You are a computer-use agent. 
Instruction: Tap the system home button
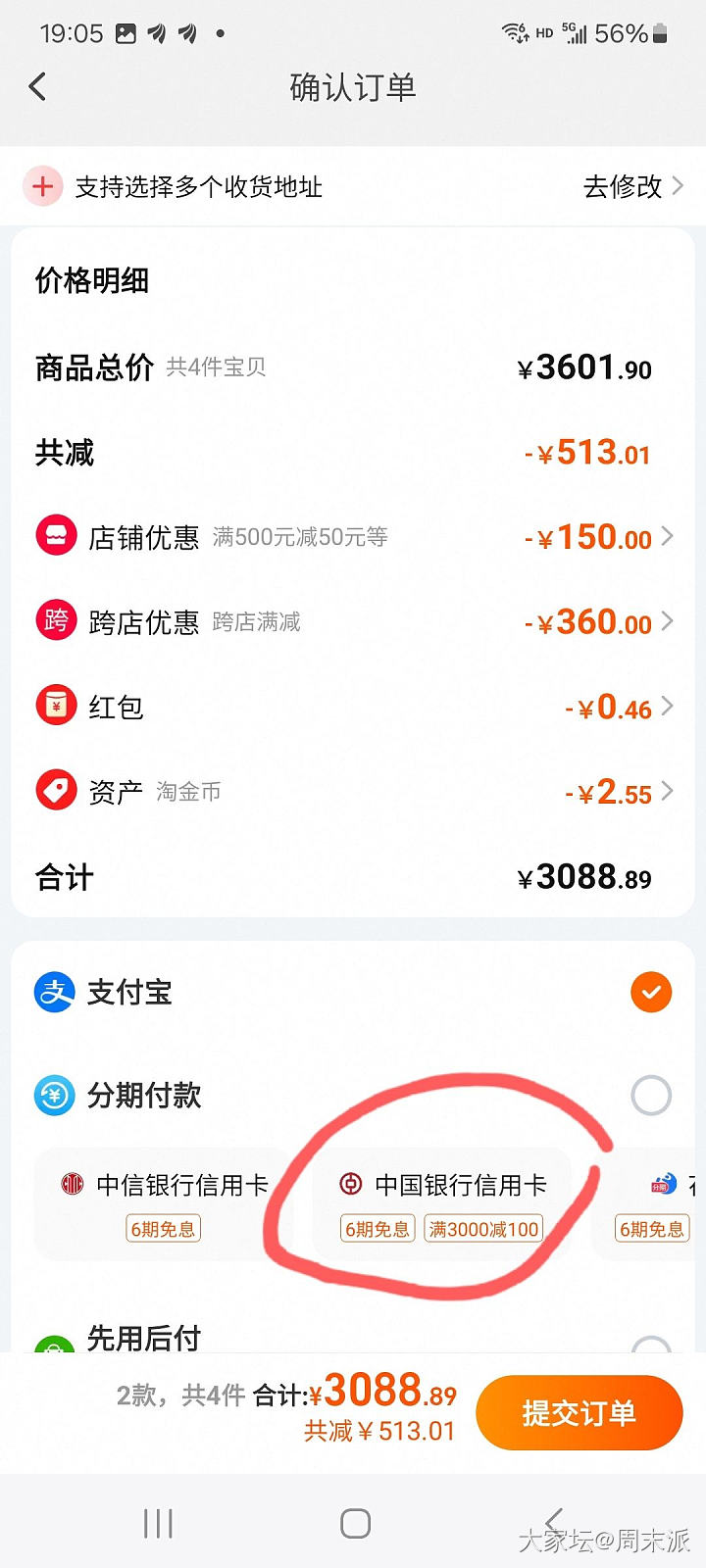point(355,1523)
